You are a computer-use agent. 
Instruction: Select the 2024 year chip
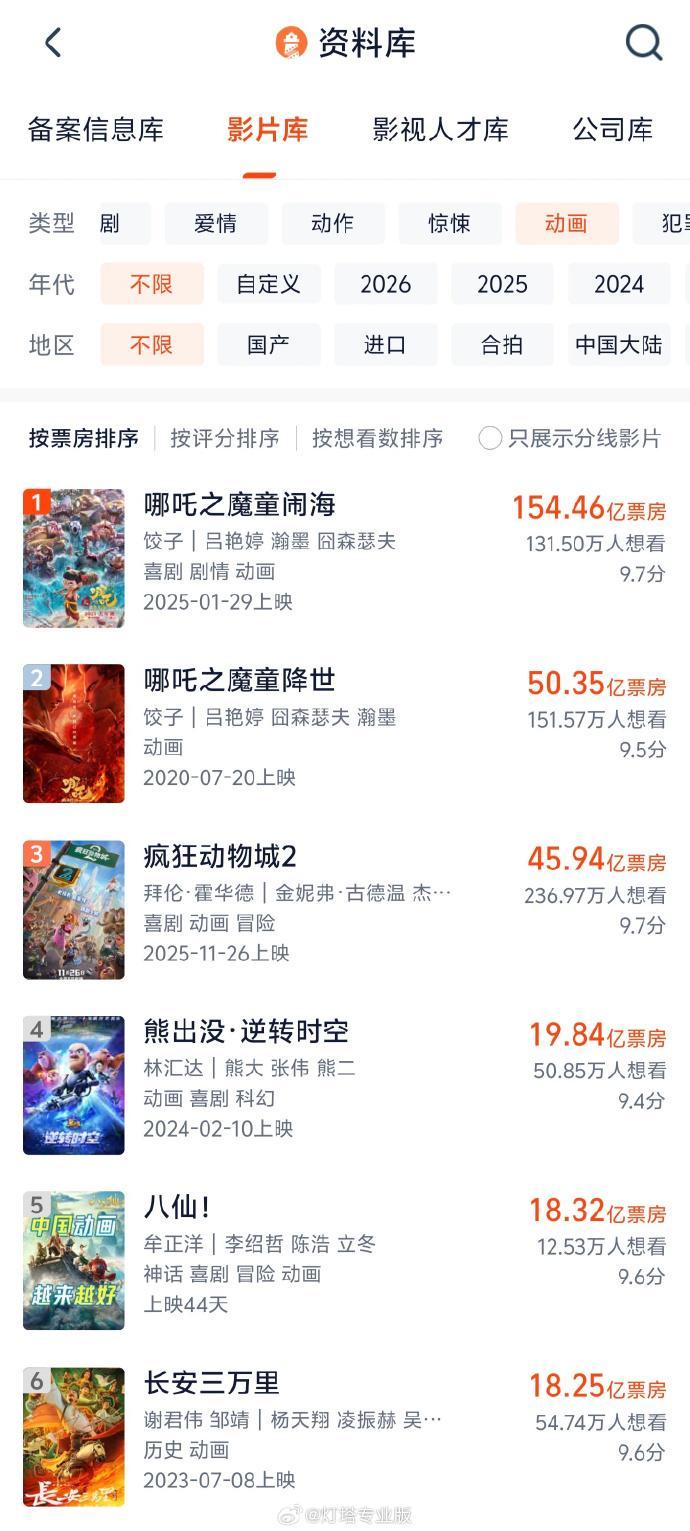[x=619, y=284]
